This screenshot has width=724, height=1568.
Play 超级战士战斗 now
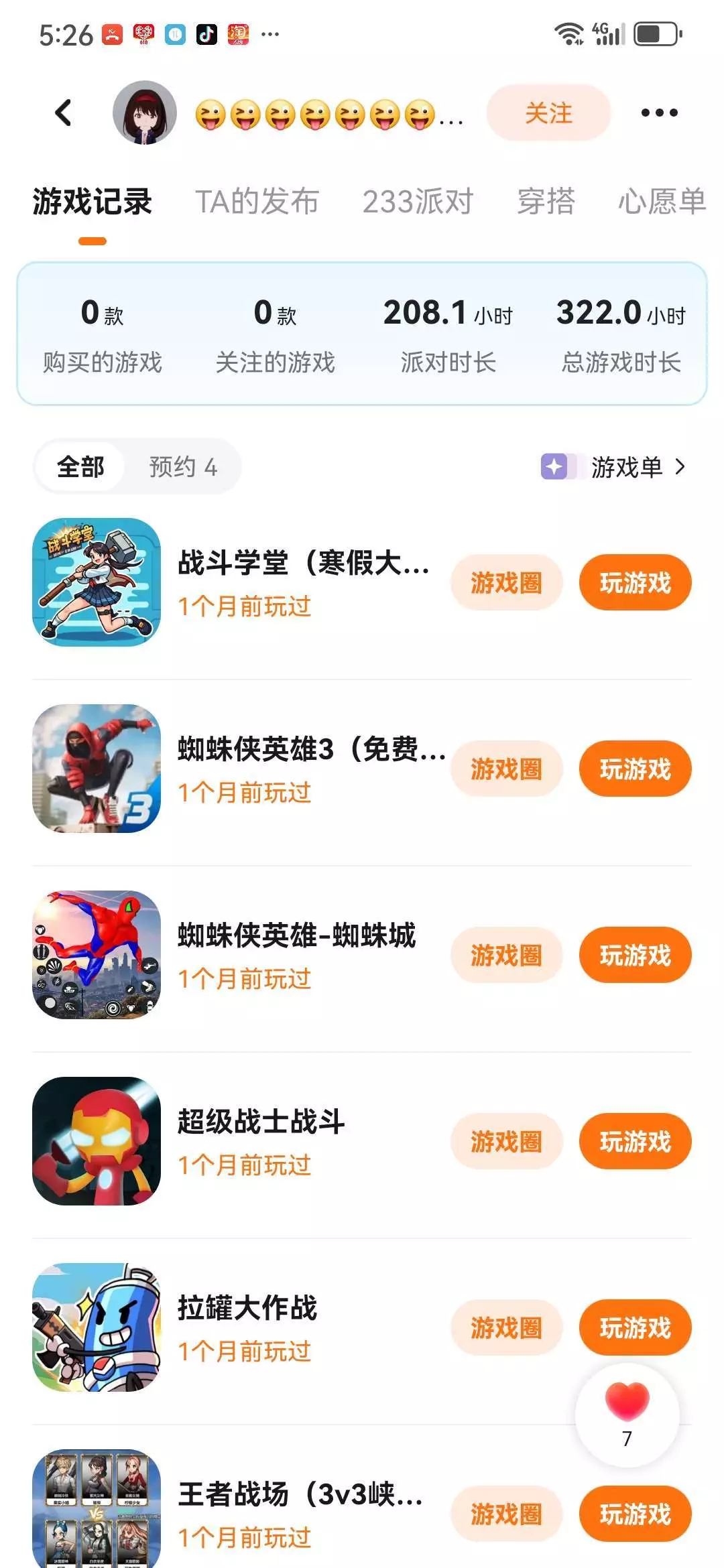635,1142
